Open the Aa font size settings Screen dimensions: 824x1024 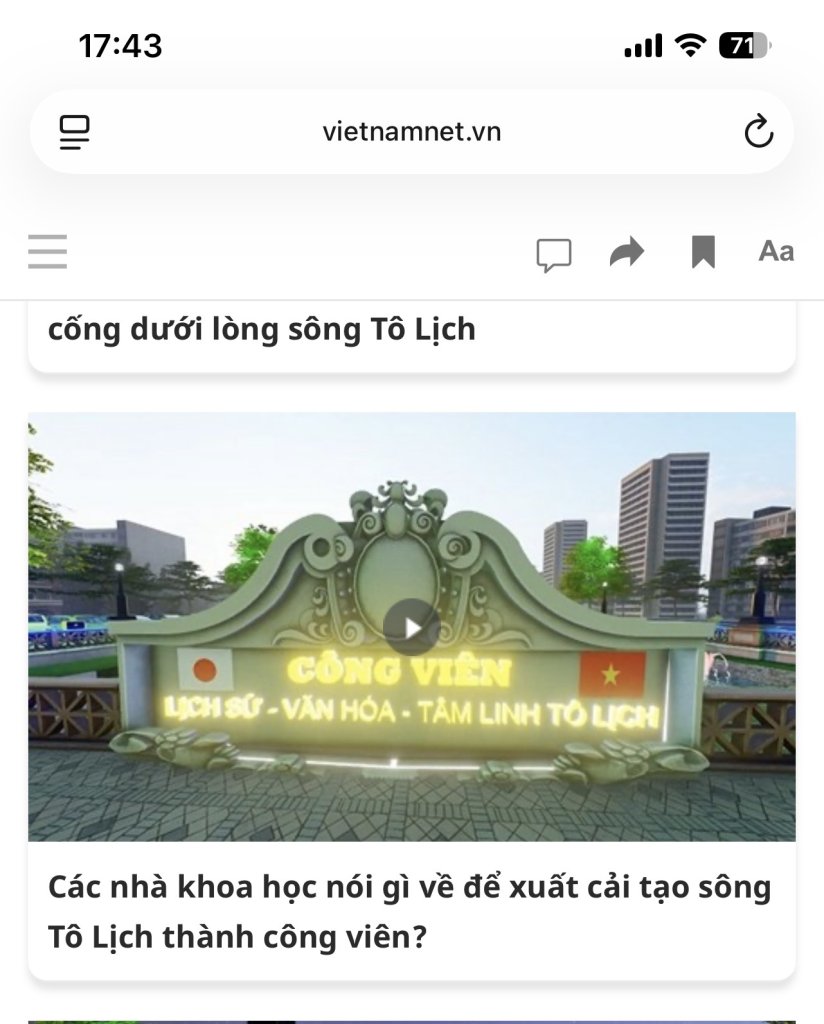click(776, 251)
